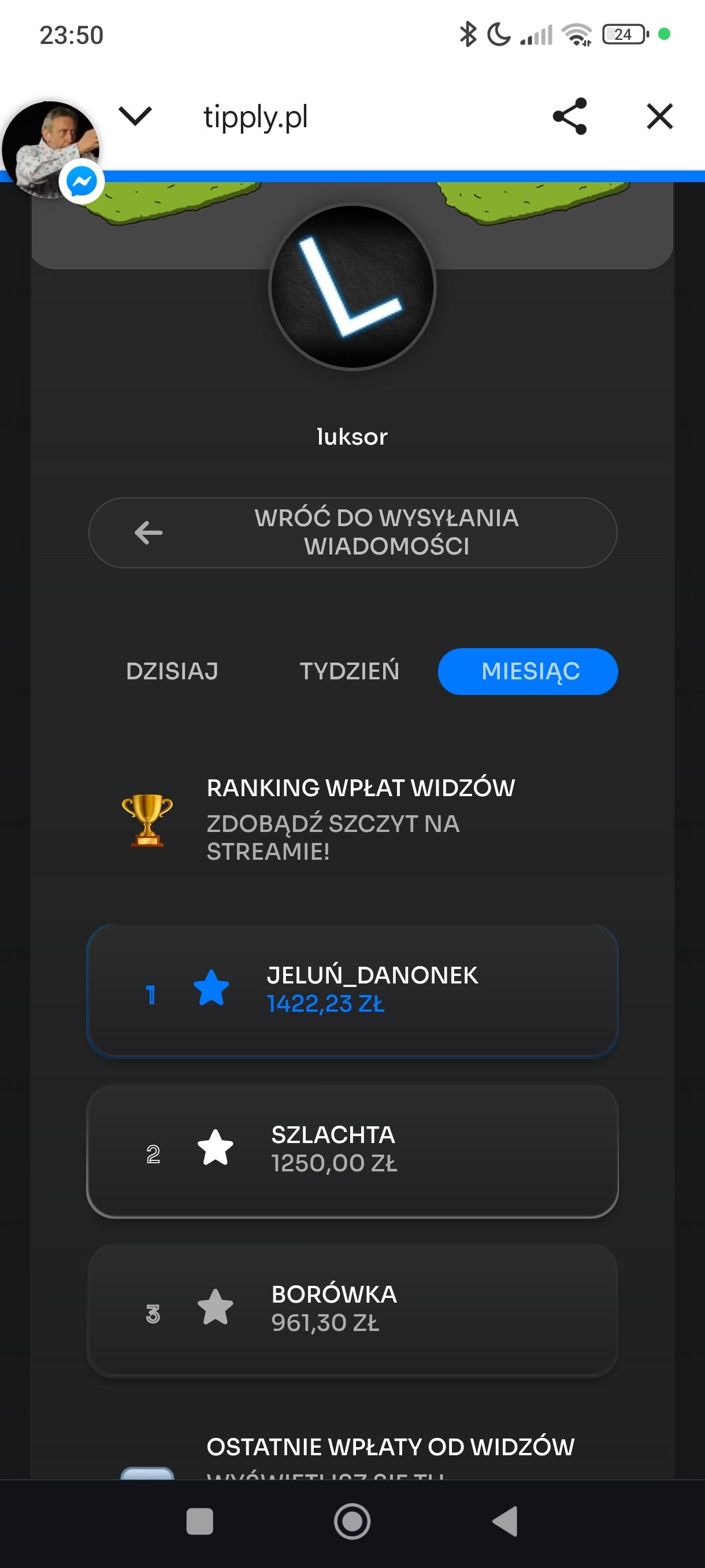Select the Miesiąc ranking tab
This screenshot has height=1568, width=705.
[x=528, y=671]
